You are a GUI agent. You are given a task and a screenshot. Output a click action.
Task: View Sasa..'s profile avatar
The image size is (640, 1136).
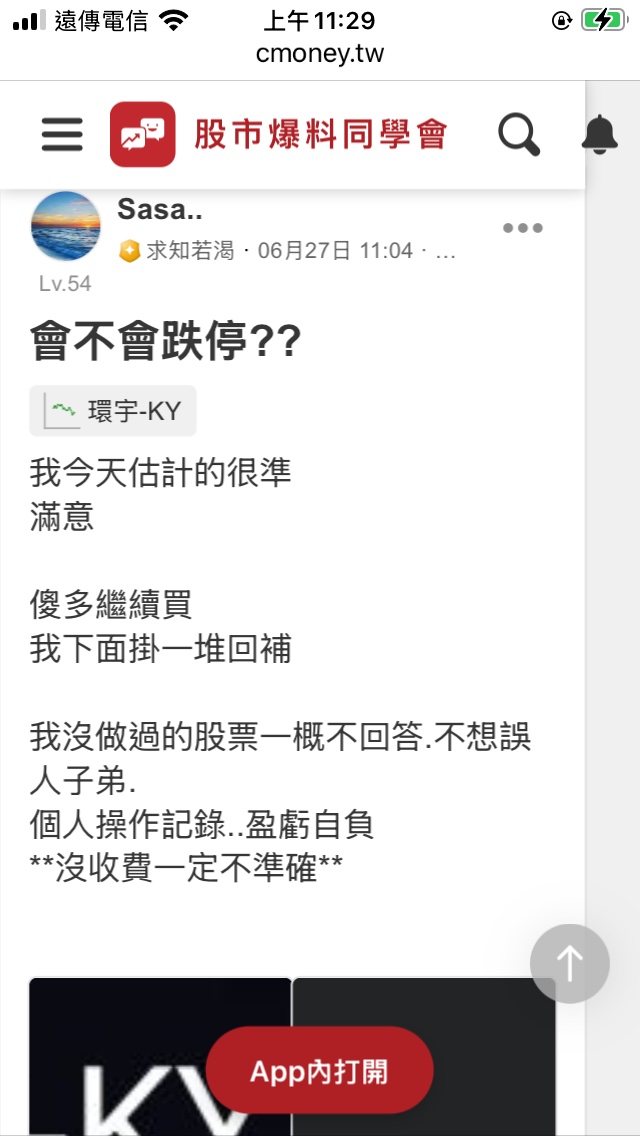[67, 226]
